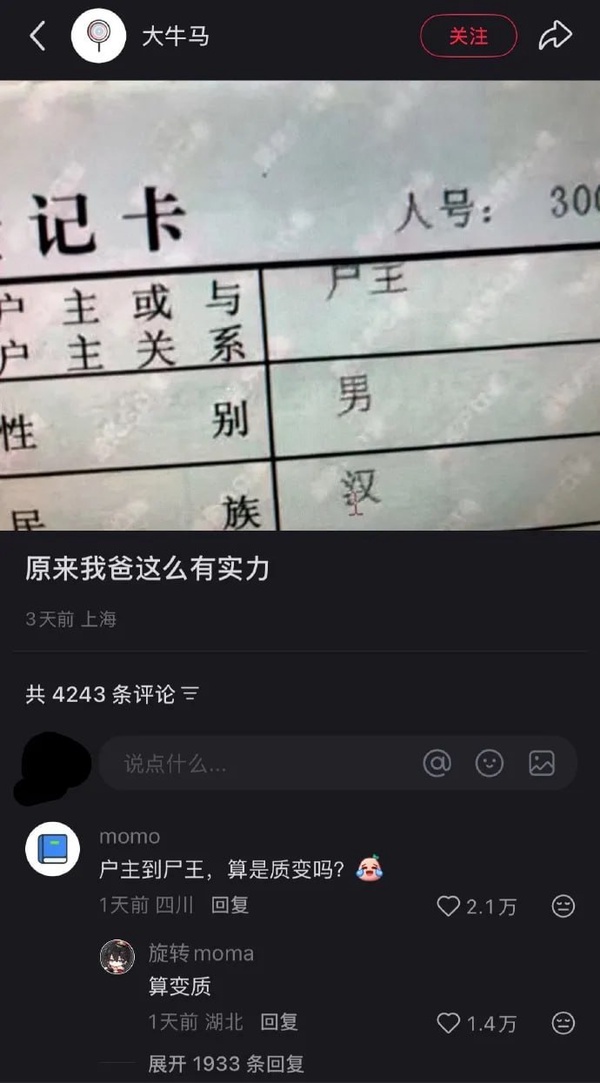
Task: Reply to 旋转moma's comment
Action: (279, 1022)
